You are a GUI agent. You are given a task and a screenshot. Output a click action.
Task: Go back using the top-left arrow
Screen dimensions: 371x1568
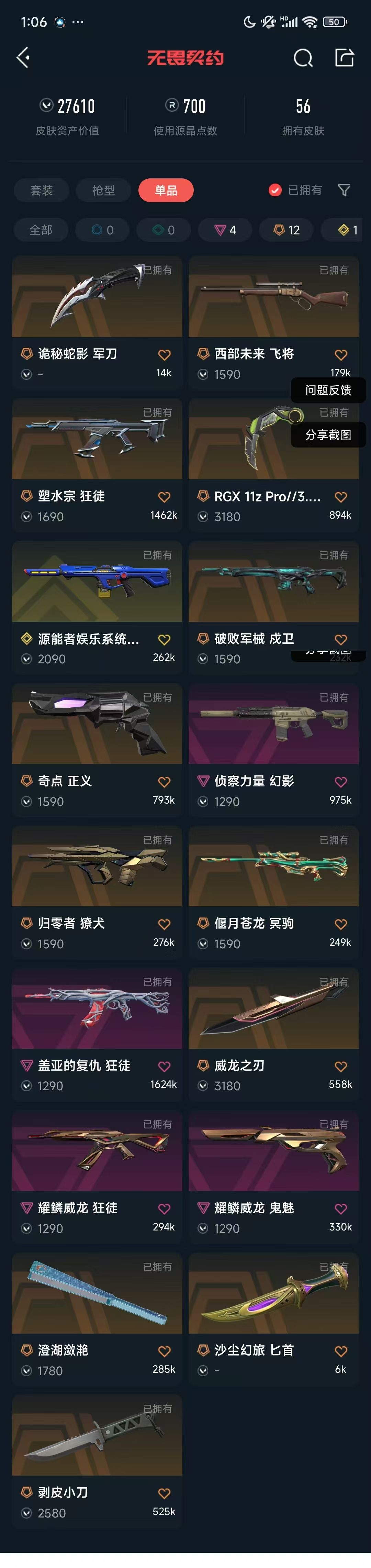point(23,58)
